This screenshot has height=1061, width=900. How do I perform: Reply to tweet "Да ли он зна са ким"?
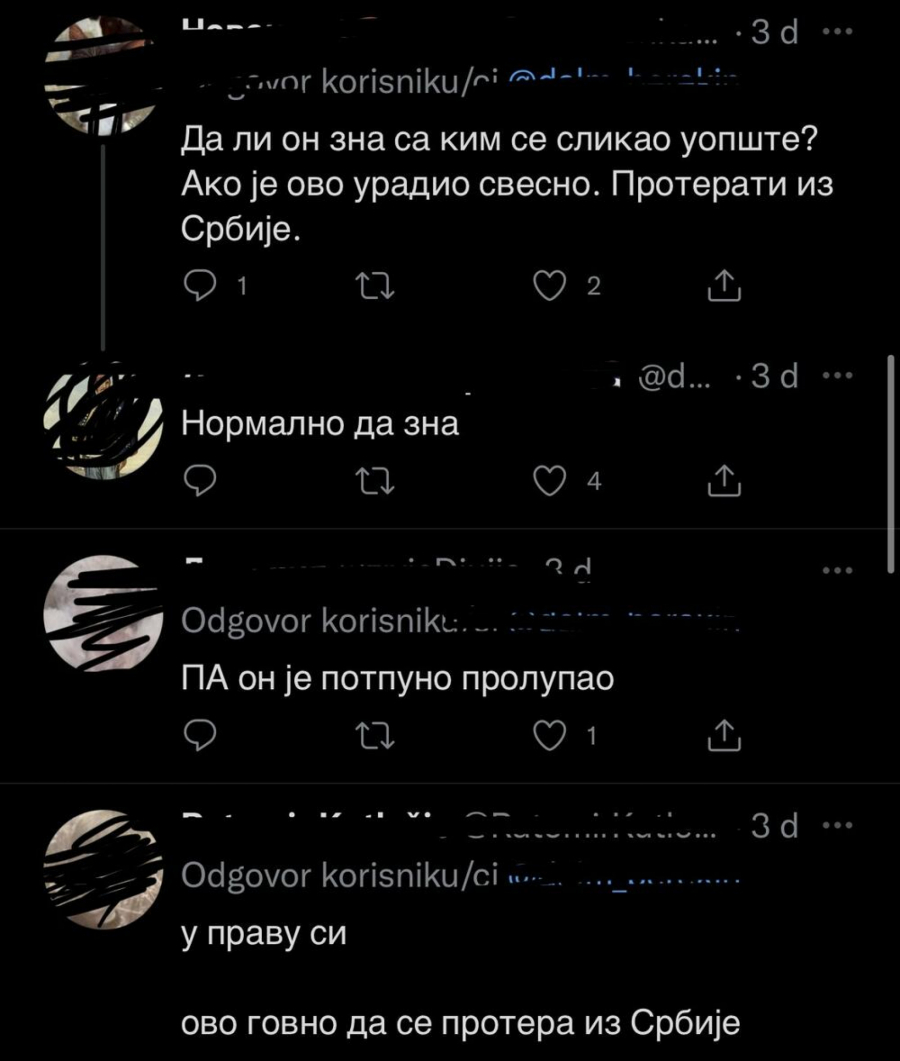click(203, 287)
